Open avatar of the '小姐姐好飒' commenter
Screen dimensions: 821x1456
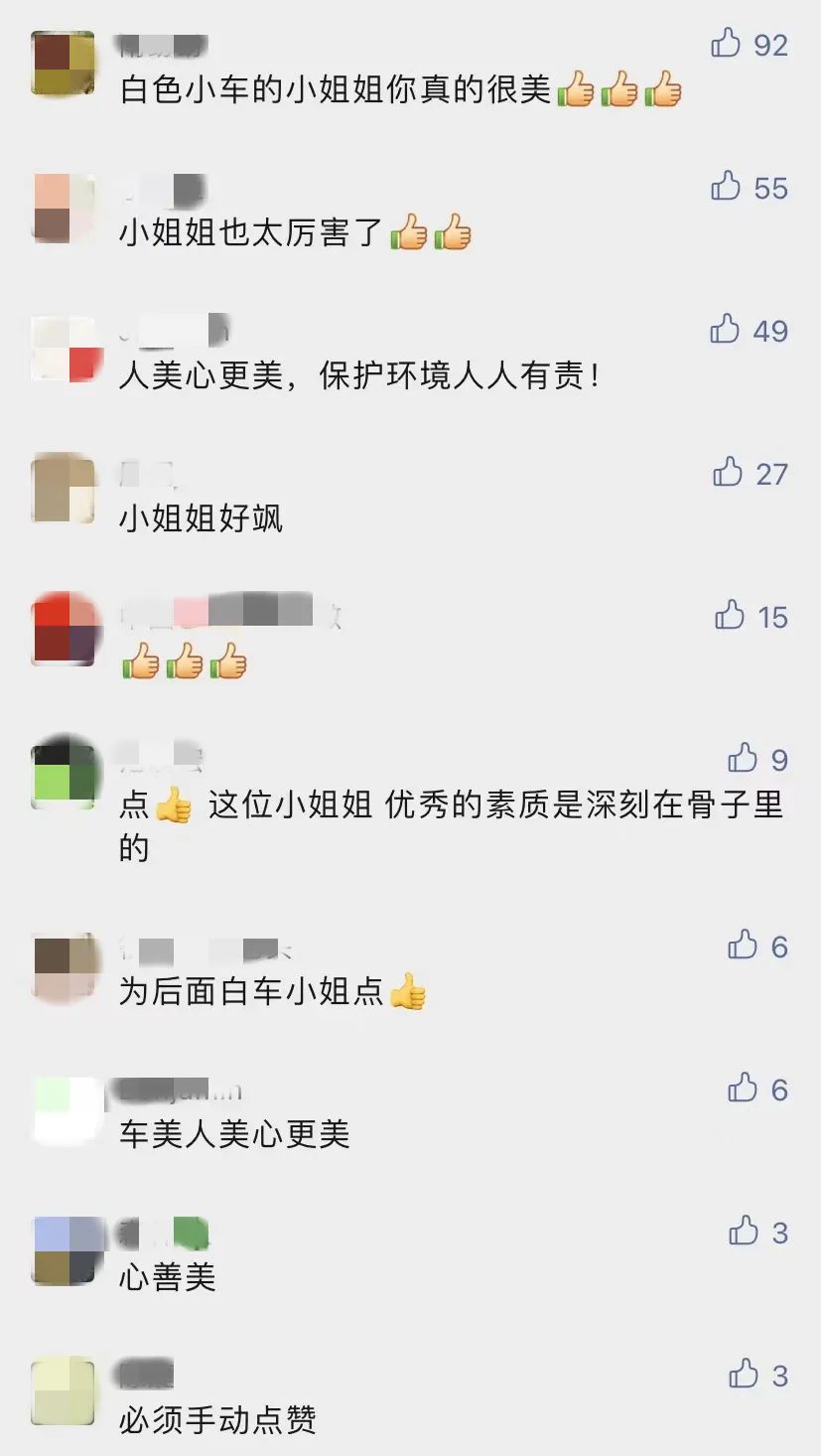pos(64,489)
